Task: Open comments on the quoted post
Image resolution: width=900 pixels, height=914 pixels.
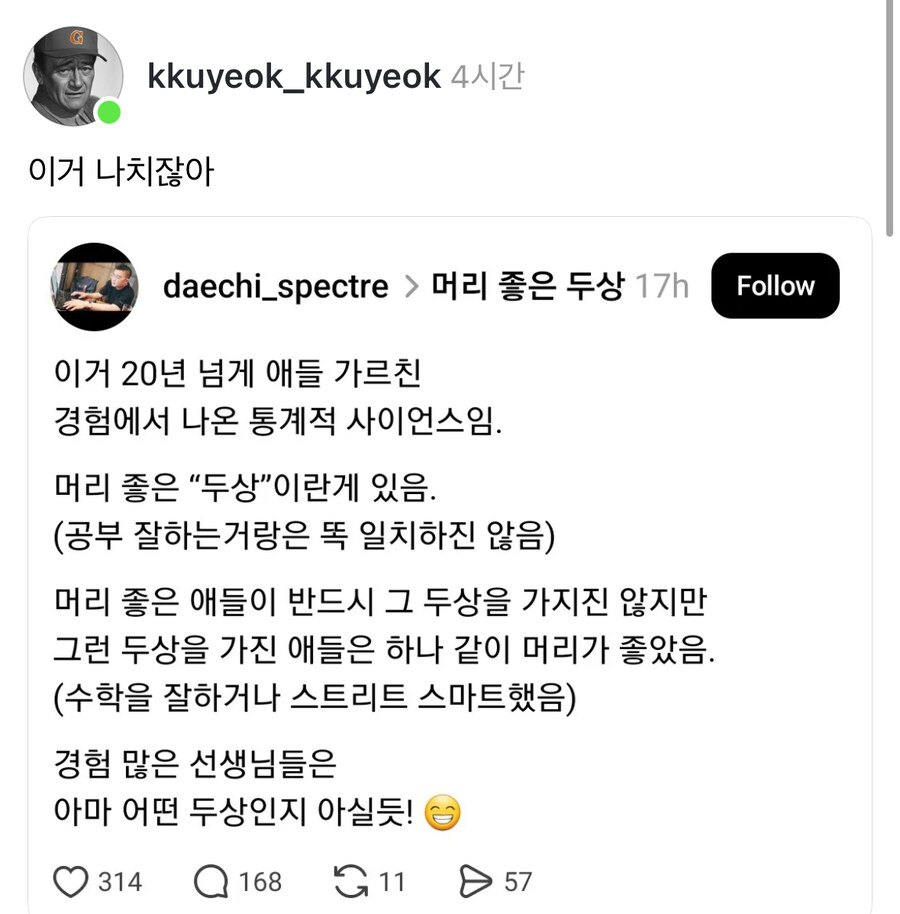Action: click(212, 881)
